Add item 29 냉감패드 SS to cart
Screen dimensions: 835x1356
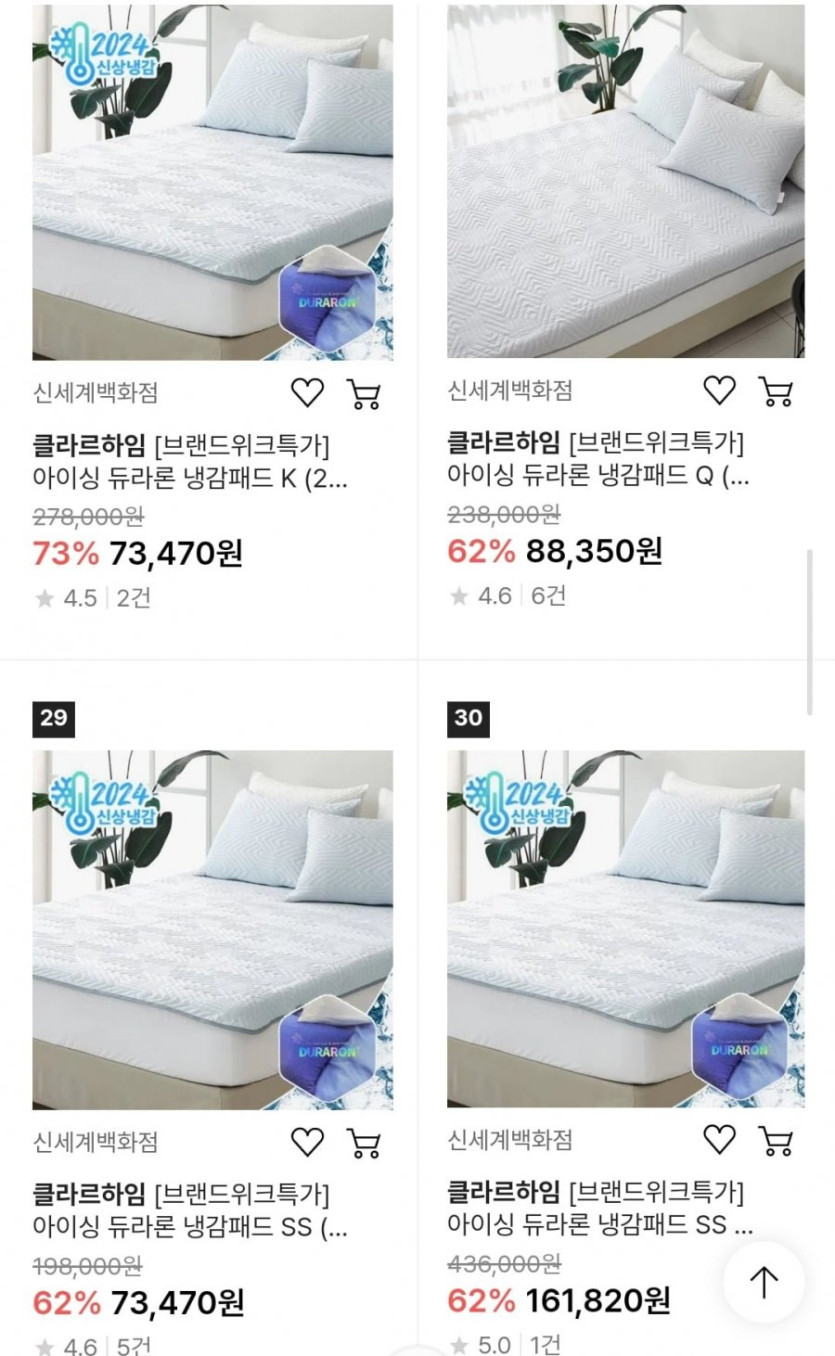click(364, 1142)
